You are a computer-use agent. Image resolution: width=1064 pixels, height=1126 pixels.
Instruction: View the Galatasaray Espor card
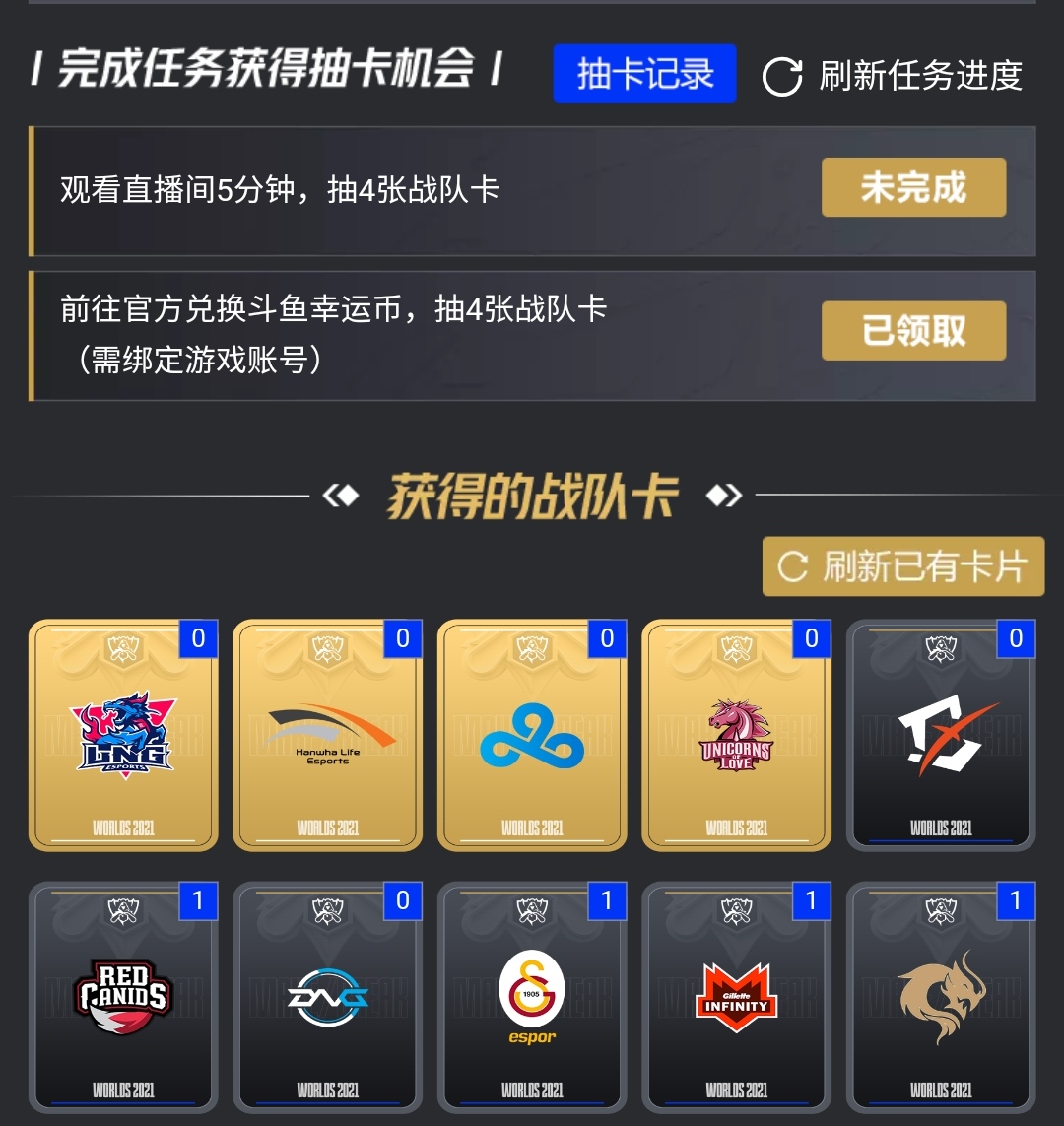[x=532, y=997]
